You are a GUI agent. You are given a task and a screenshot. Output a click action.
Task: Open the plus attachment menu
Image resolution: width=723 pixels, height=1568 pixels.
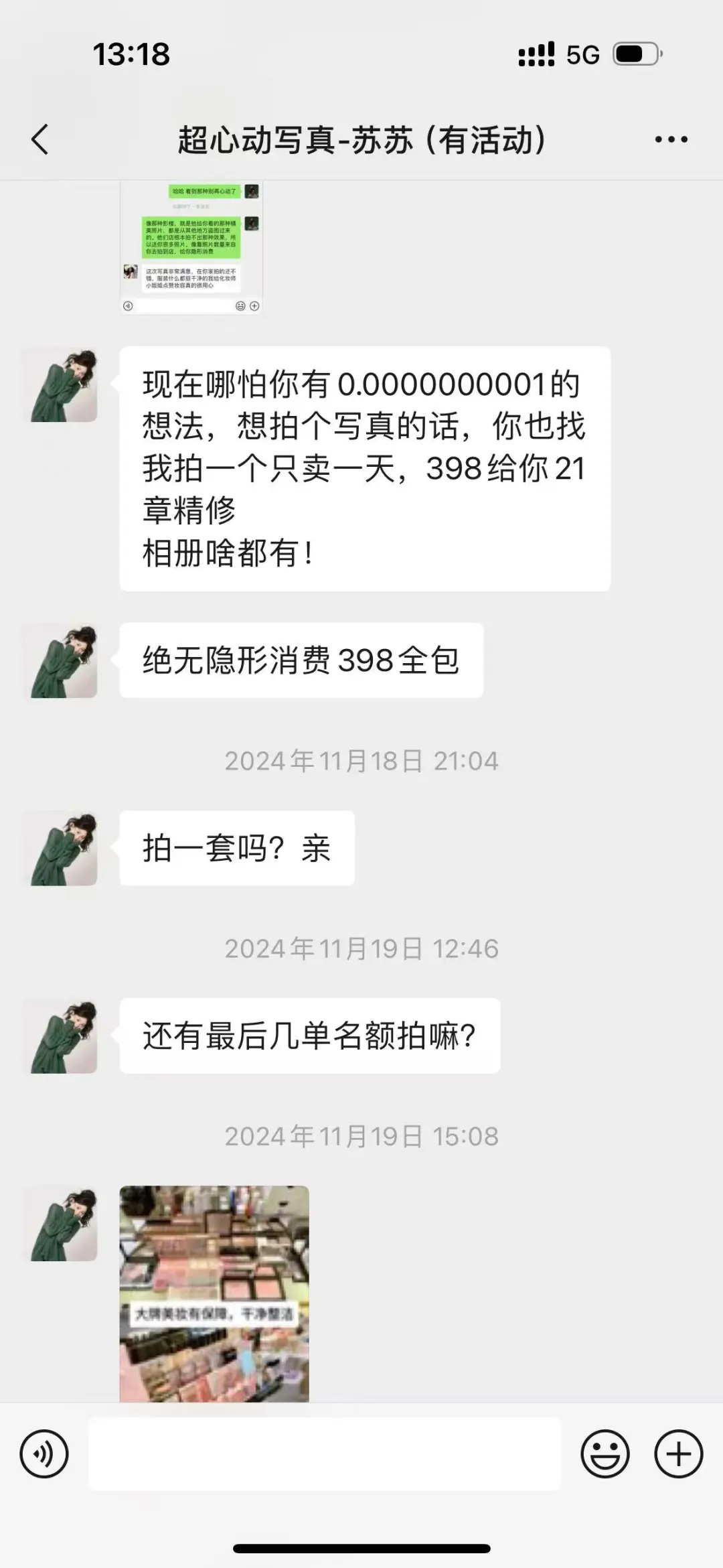pyautogui.click(x=678, y=1454)
